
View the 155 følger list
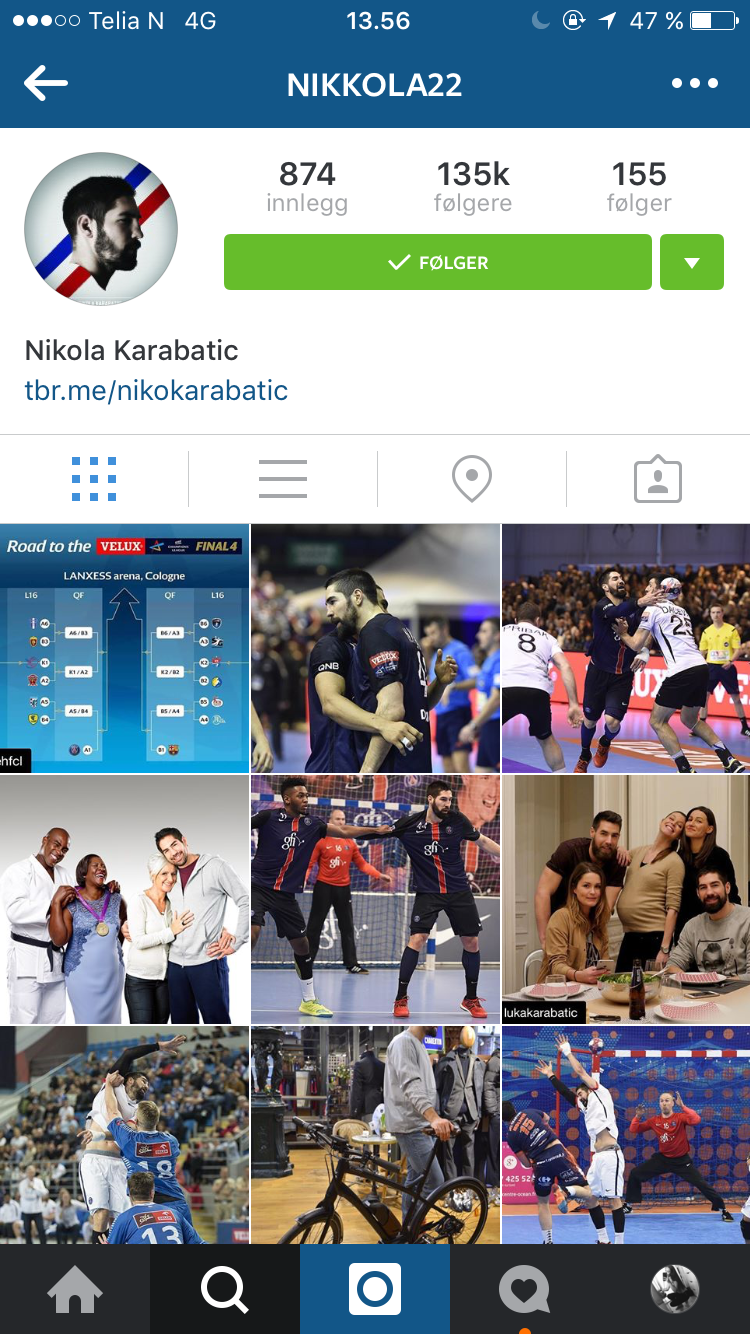click(x=639, y=187)
